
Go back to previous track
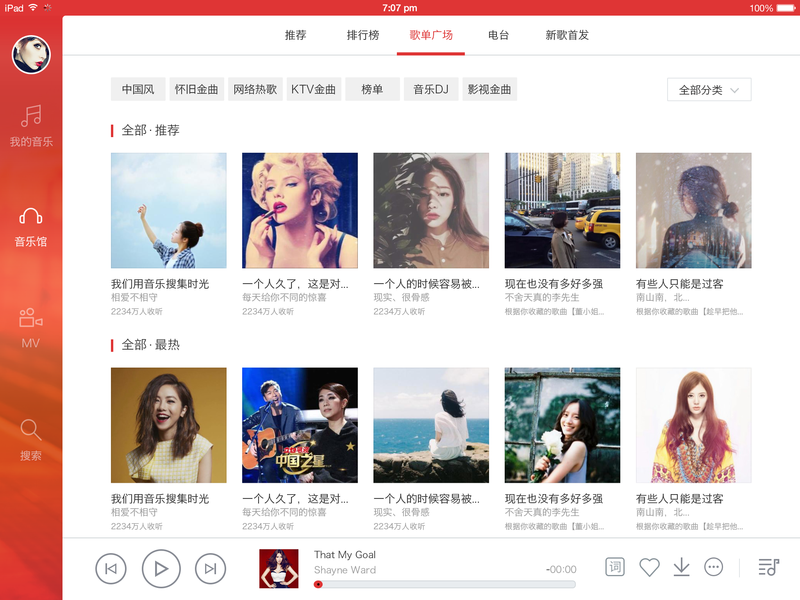111,568
